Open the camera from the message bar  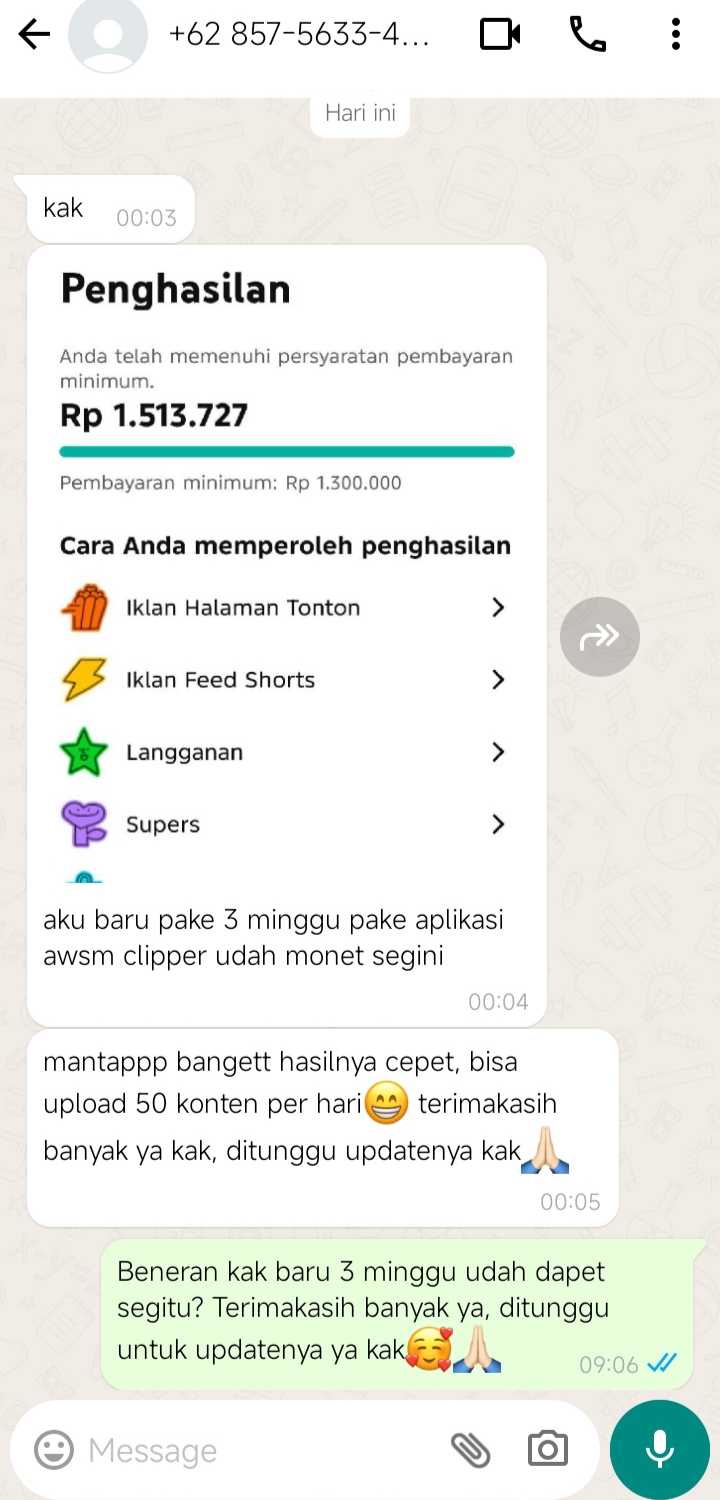546,1449
